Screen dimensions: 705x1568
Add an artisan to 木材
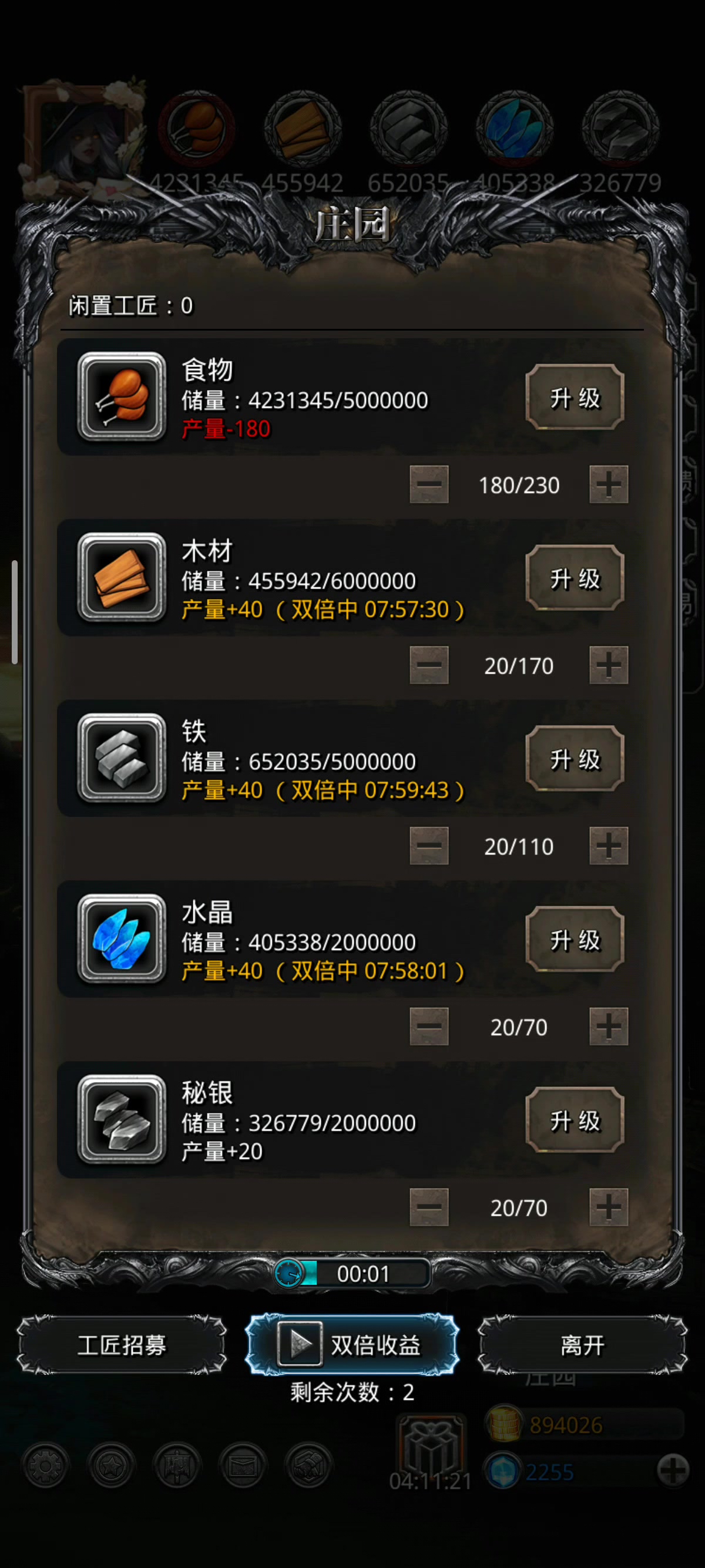tap(608, 665)
